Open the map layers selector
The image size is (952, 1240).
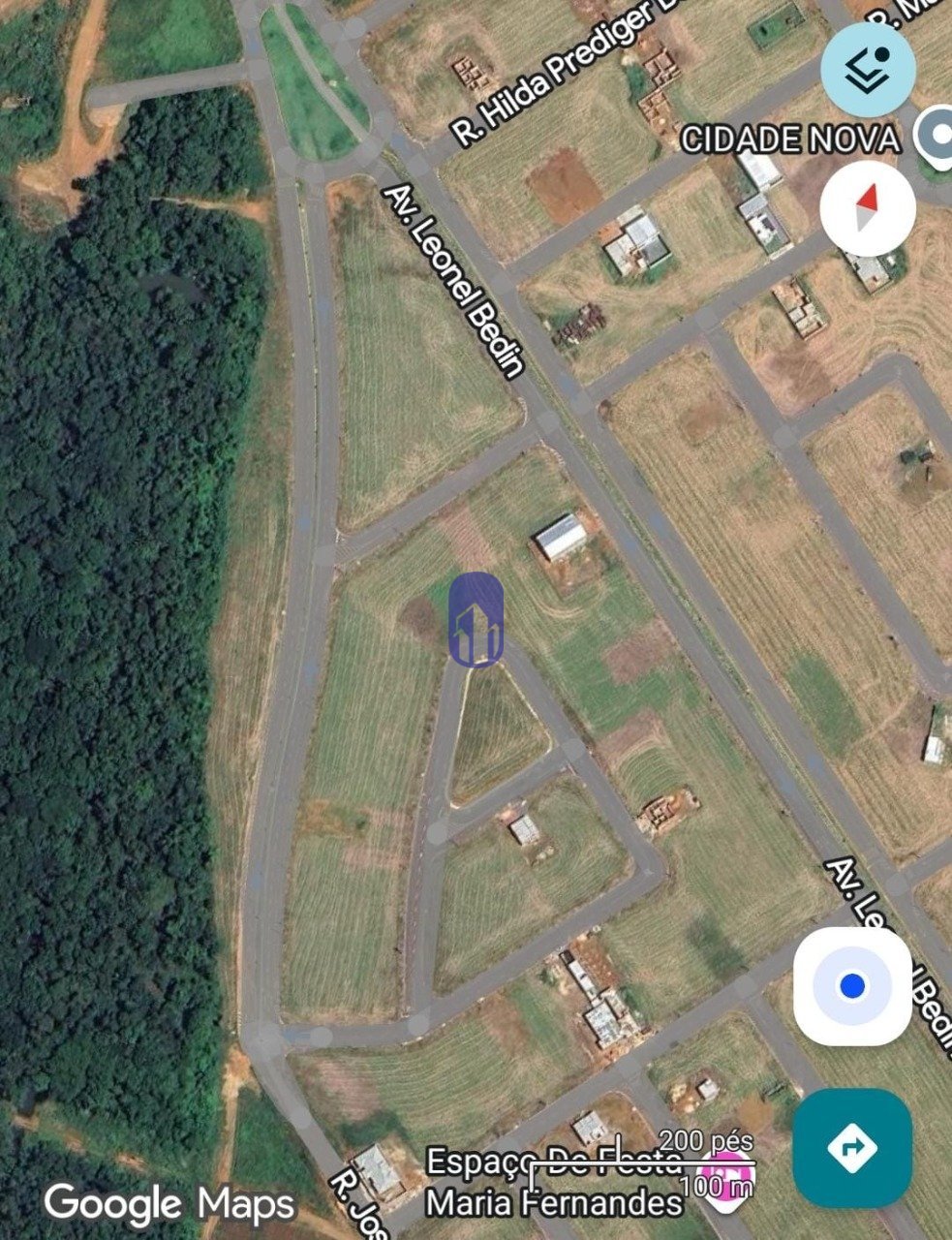(x=868, y=70)
